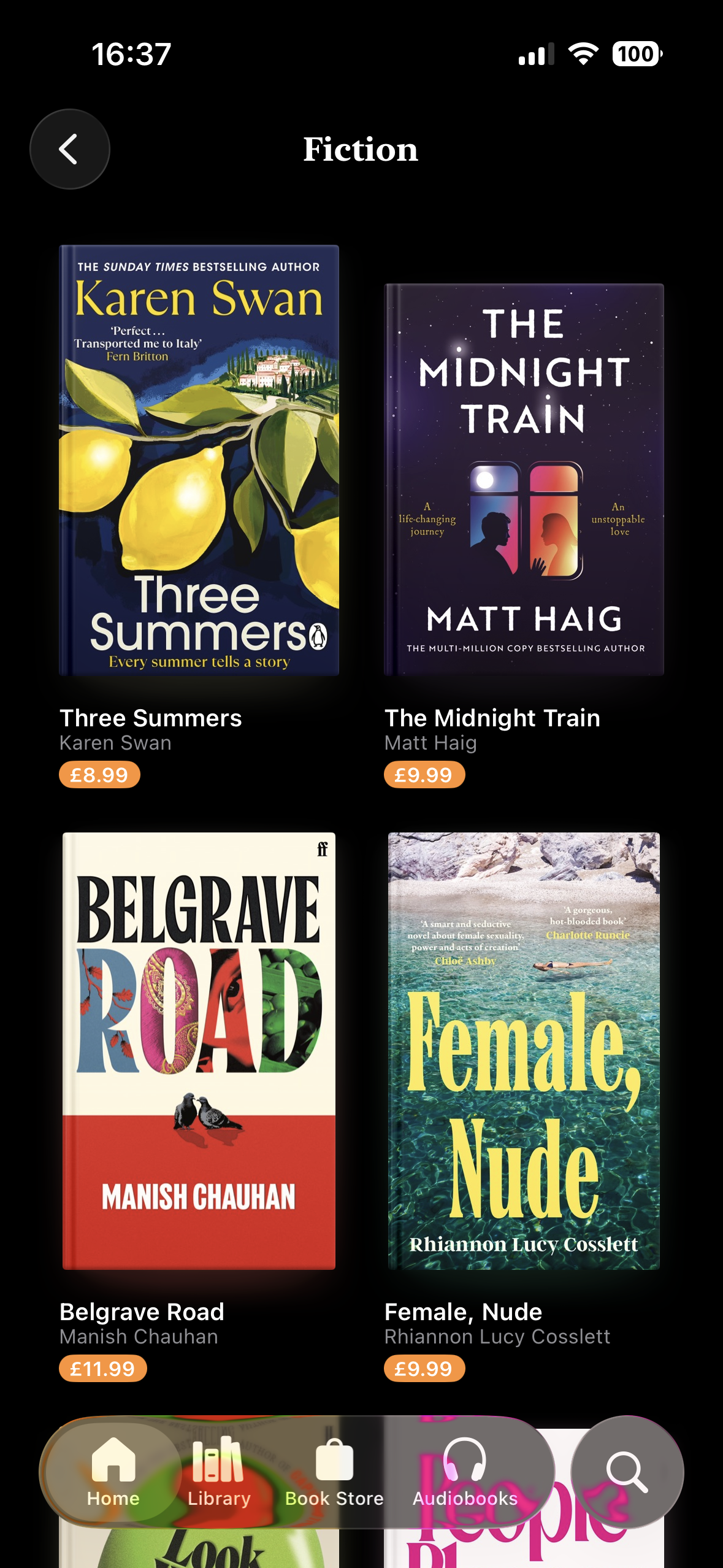Buy Belgrave Road for £11.99

pyautogui.click(x=102, y=1369)
